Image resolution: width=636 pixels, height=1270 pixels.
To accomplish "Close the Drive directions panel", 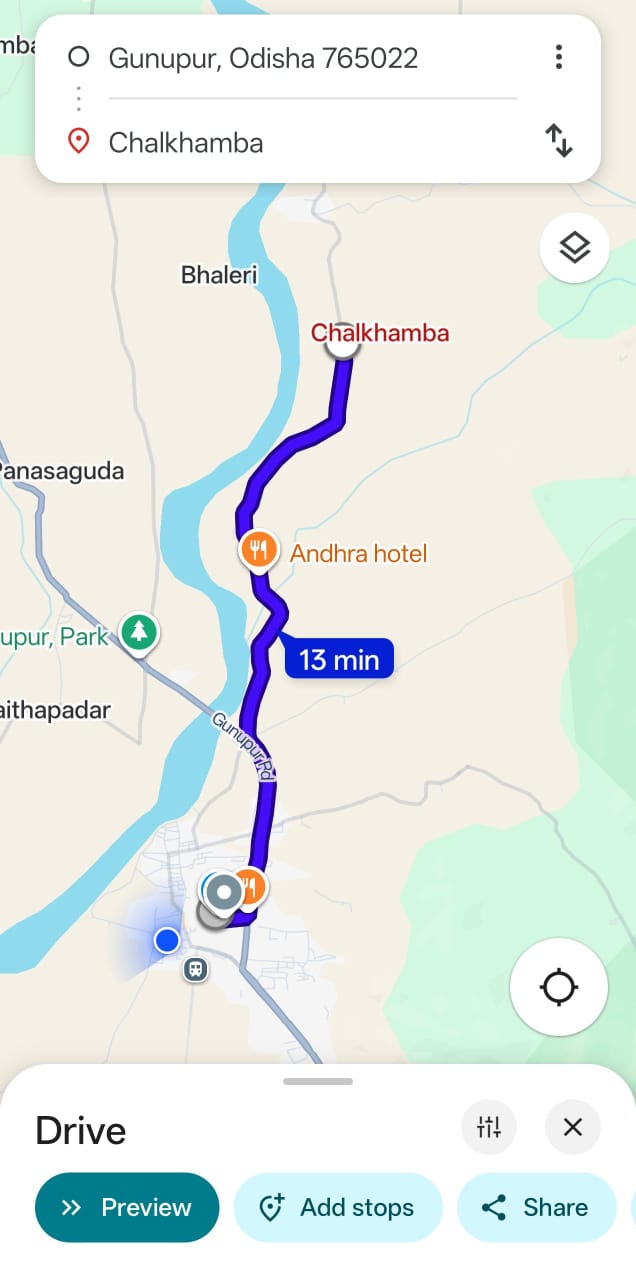I will coord(572,1128).
